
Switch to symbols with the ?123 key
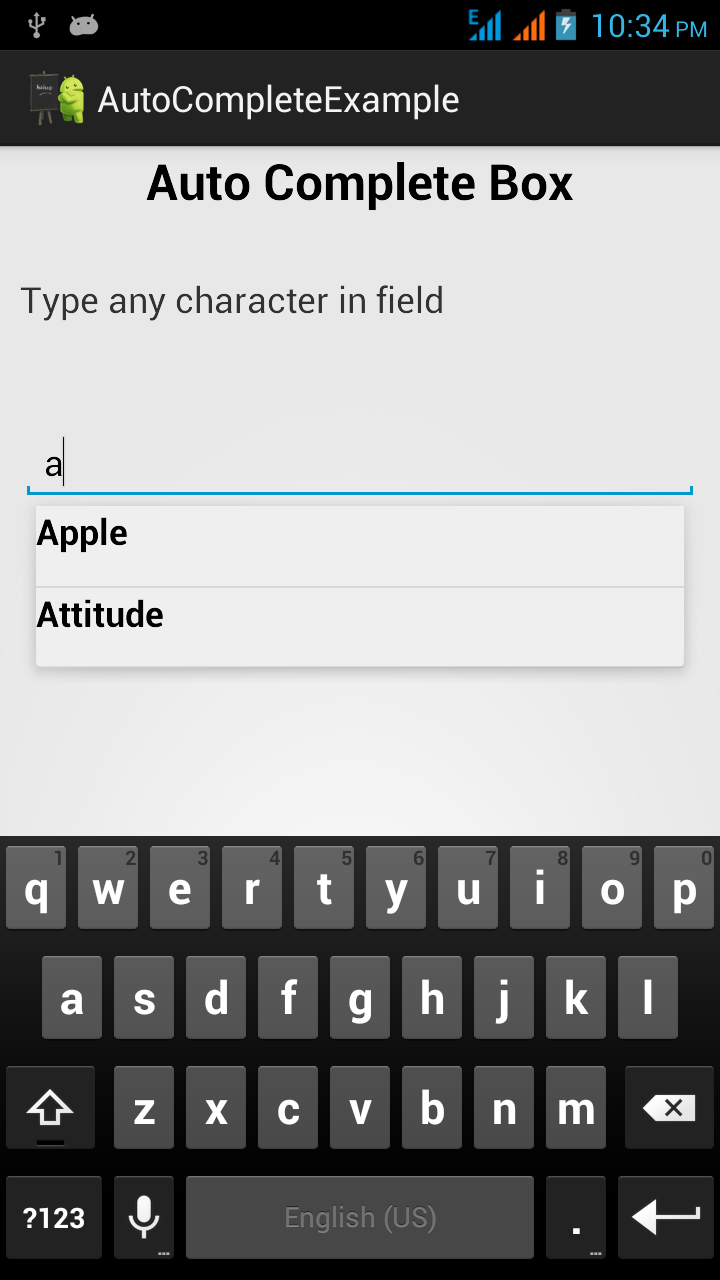click(53, 1217)
